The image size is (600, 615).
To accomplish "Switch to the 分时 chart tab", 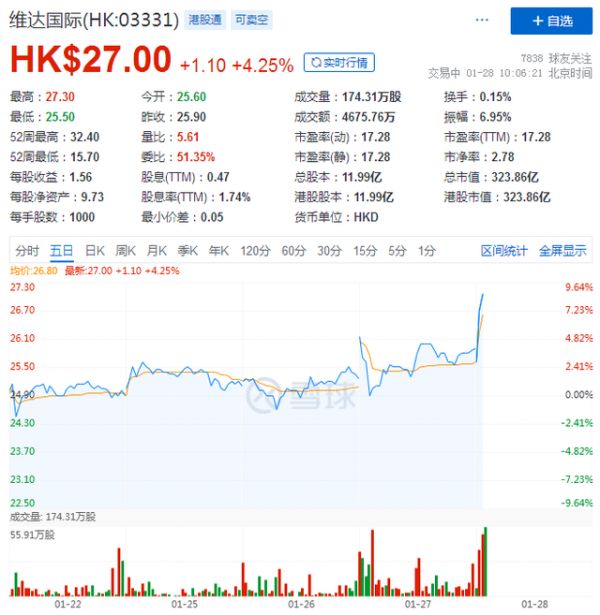I will (x=28, y=250).
